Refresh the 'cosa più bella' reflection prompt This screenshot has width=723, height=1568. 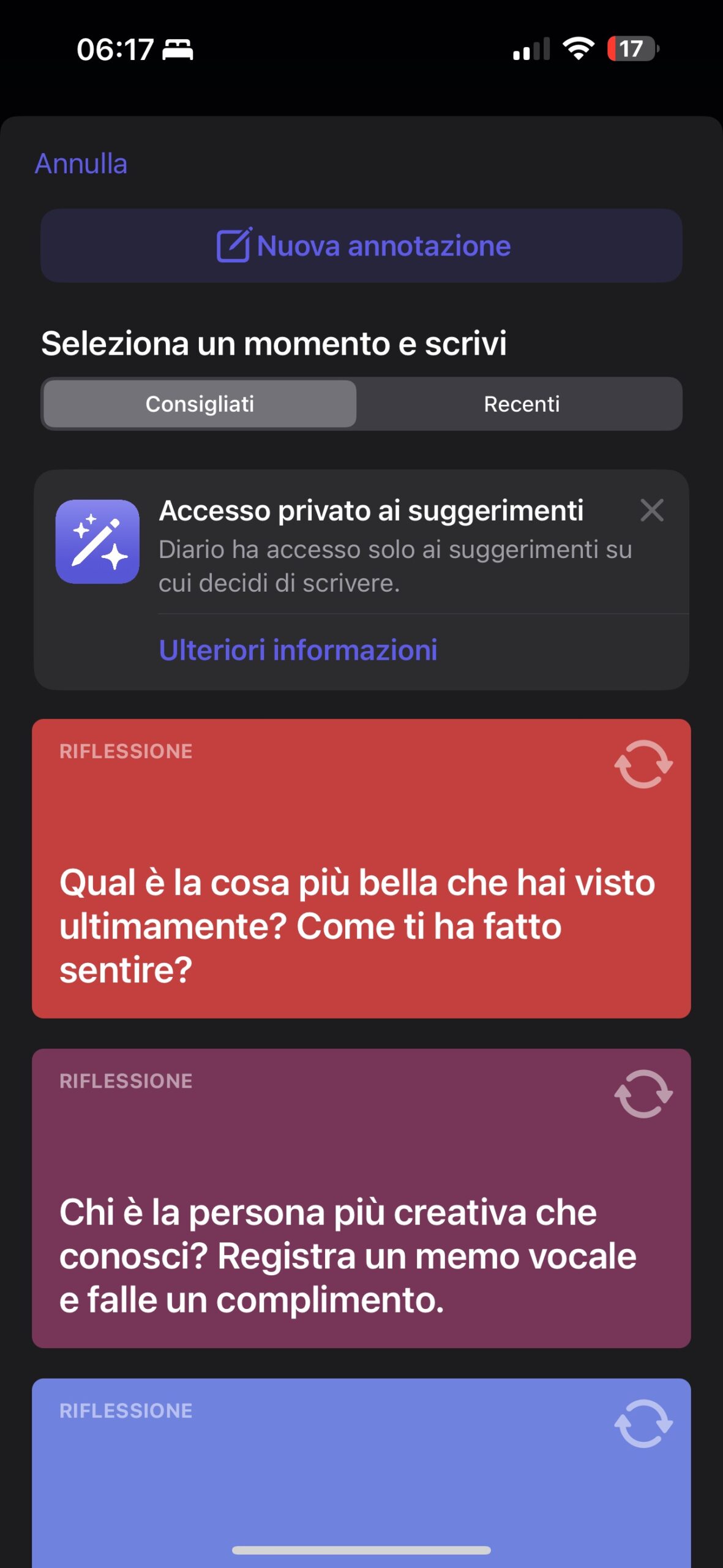point(643,764)
